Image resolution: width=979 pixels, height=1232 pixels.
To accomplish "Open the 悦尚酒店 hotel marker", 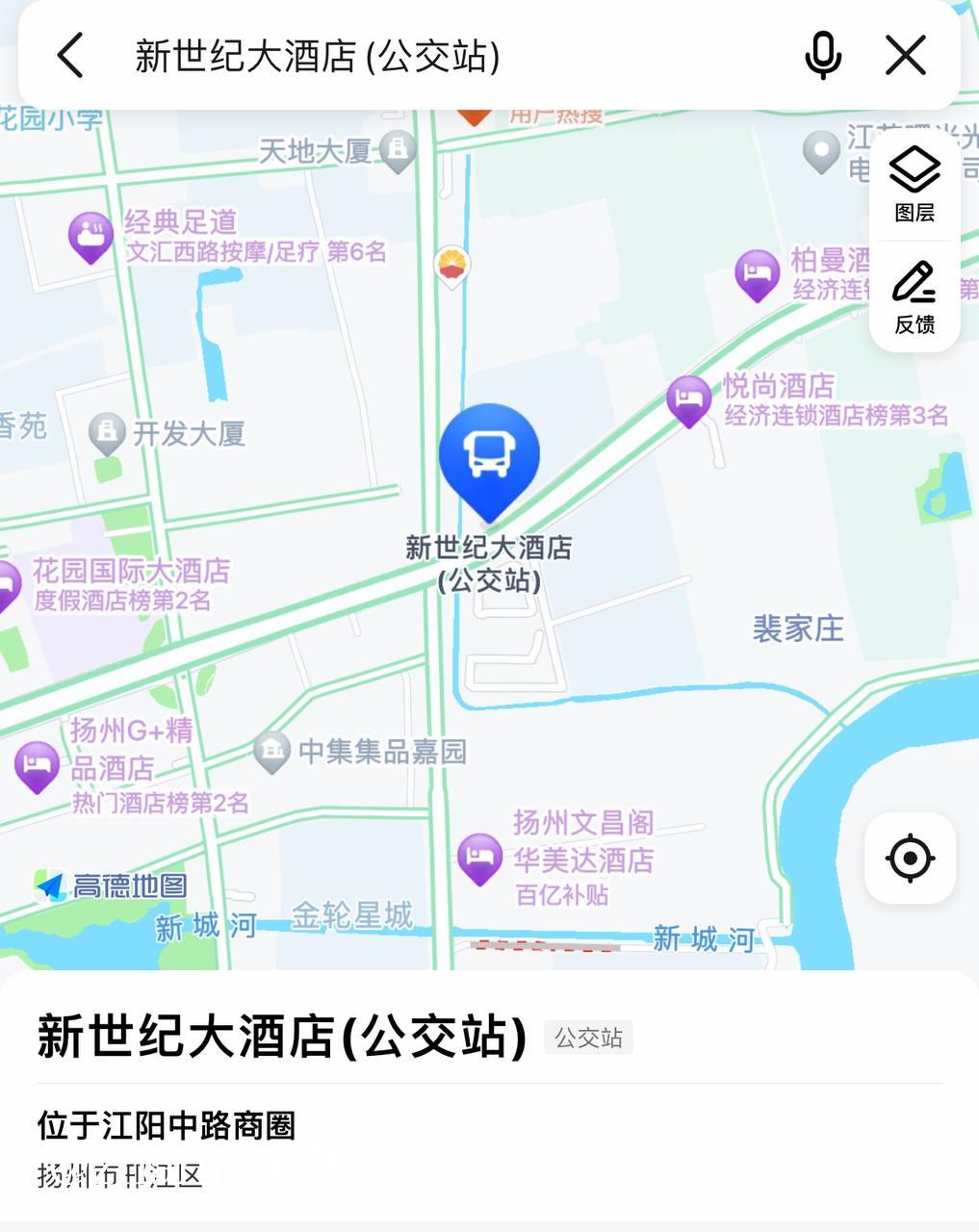I will coord(689,399).
